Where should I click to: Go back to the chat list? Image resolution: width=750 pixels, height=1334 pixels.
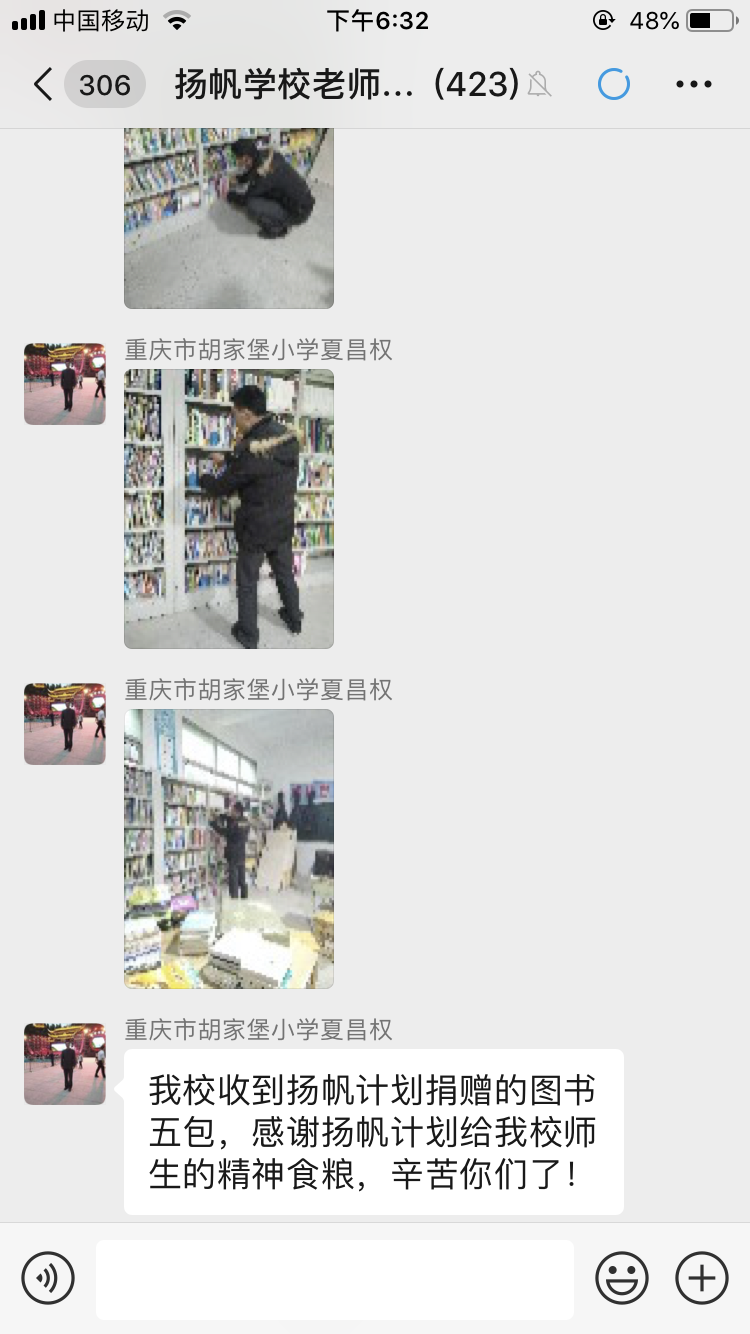(x=42, y=84)
